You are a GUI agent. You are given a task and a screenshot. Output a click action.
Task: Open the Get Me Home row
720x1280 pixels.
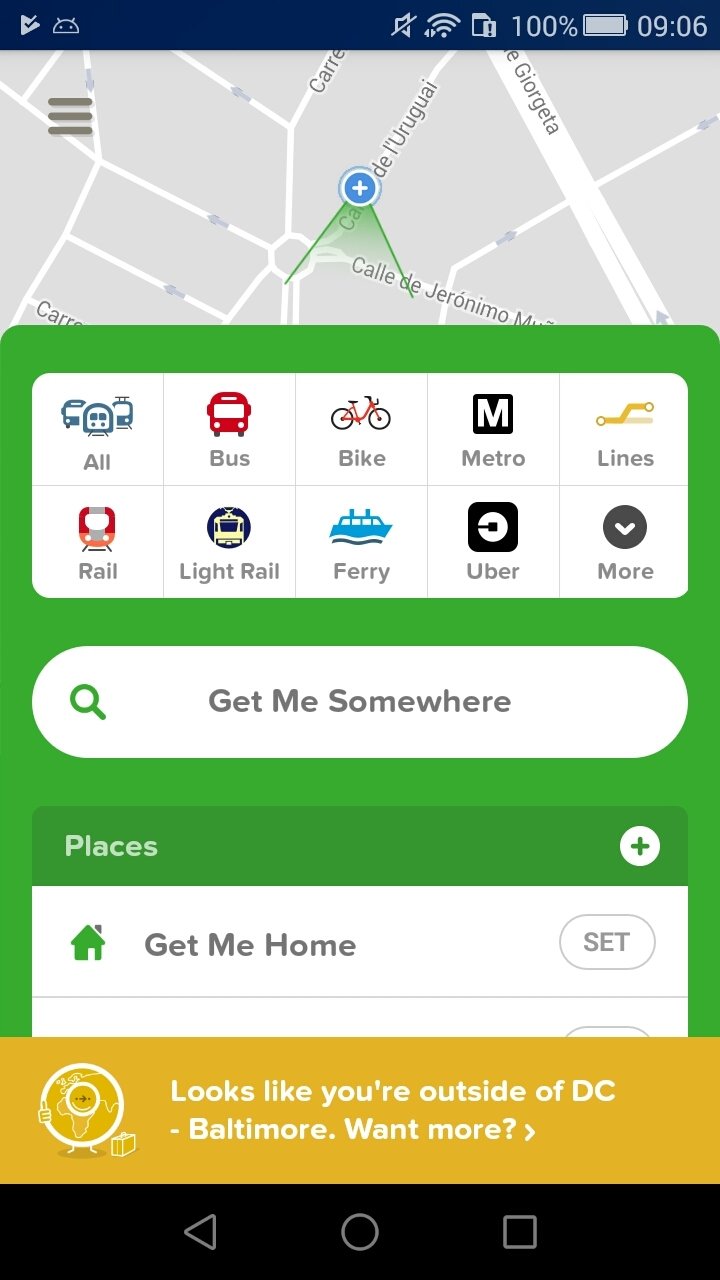(250, 944)
